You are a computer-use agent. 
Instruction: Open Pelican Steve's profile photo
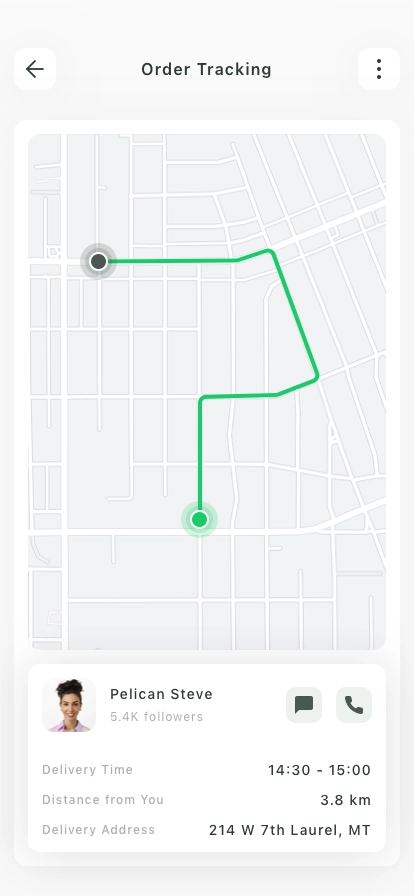[69, 705]
